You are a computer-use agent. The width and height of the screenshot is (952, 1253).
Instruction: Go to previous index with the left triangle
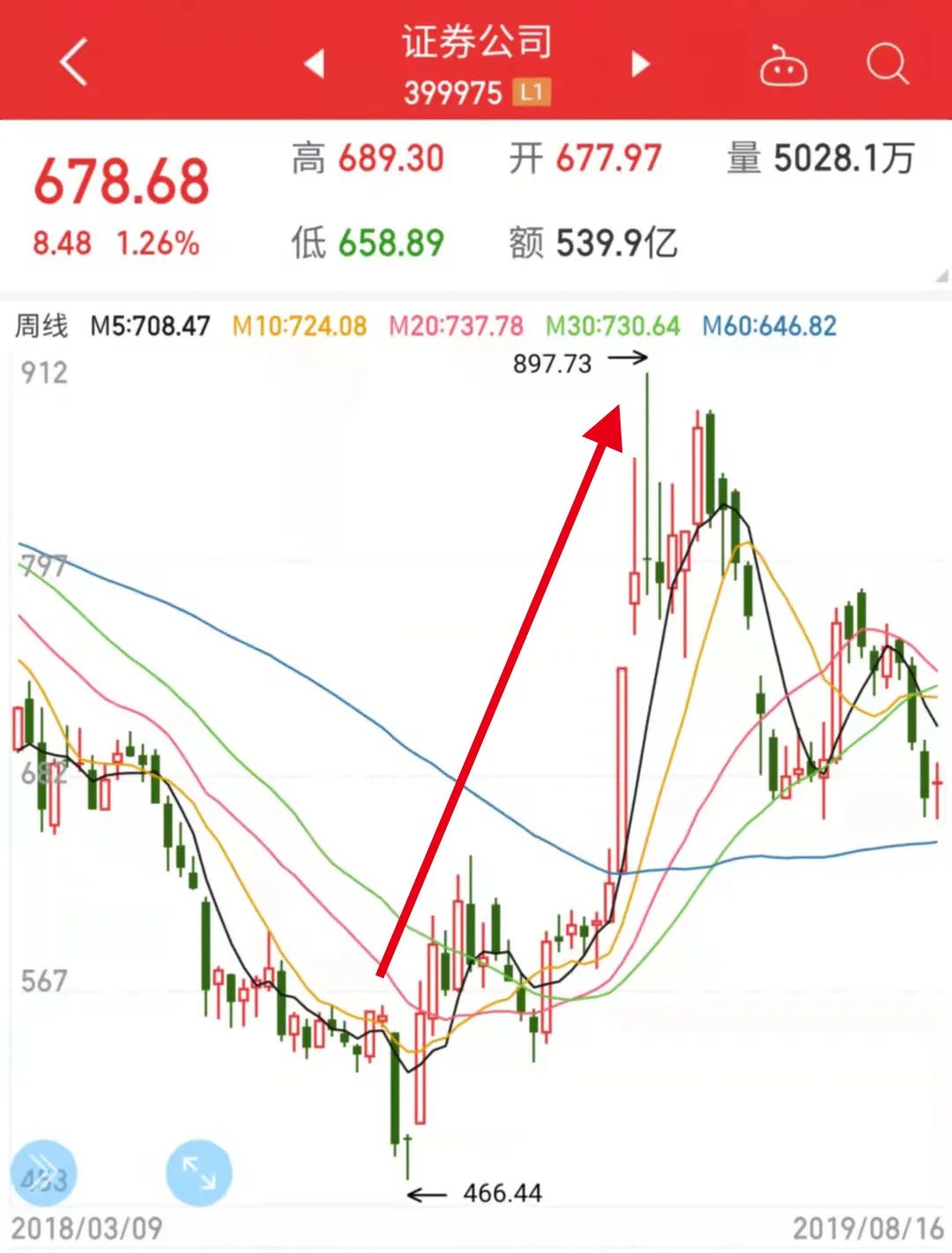[313, 63]
